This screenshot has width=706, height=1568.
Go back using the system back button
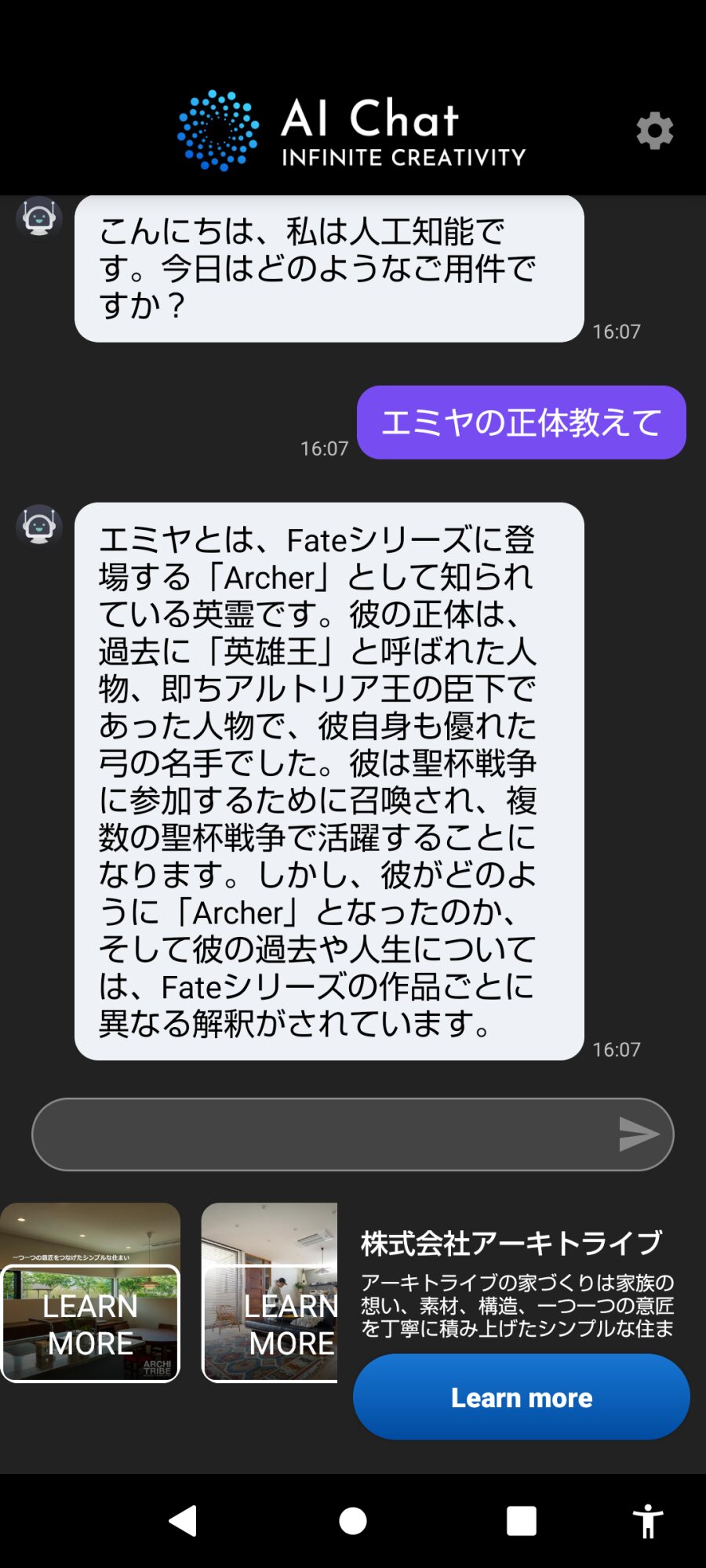(x=184, y=1521)
